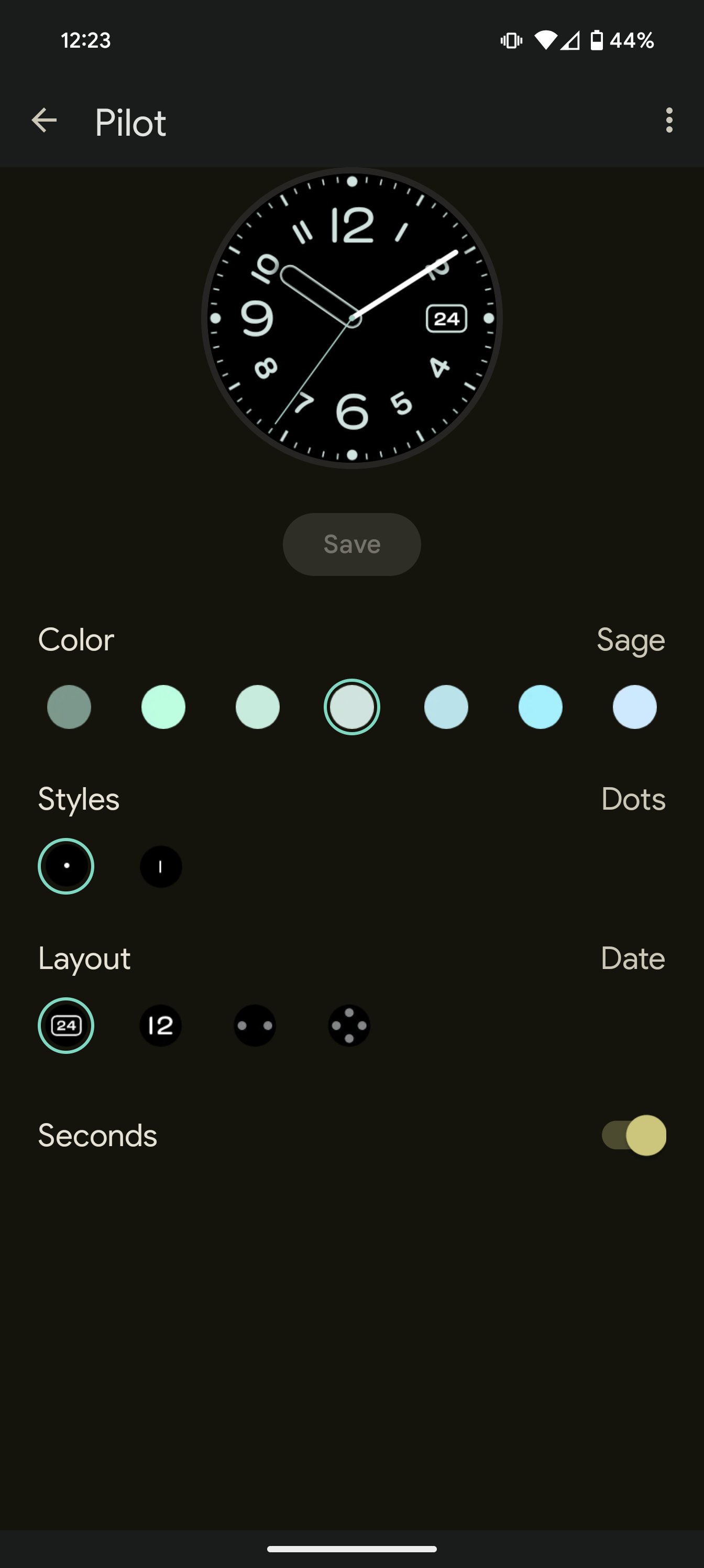Select the currently highlighted Sage color swatch

click(351, 706)
